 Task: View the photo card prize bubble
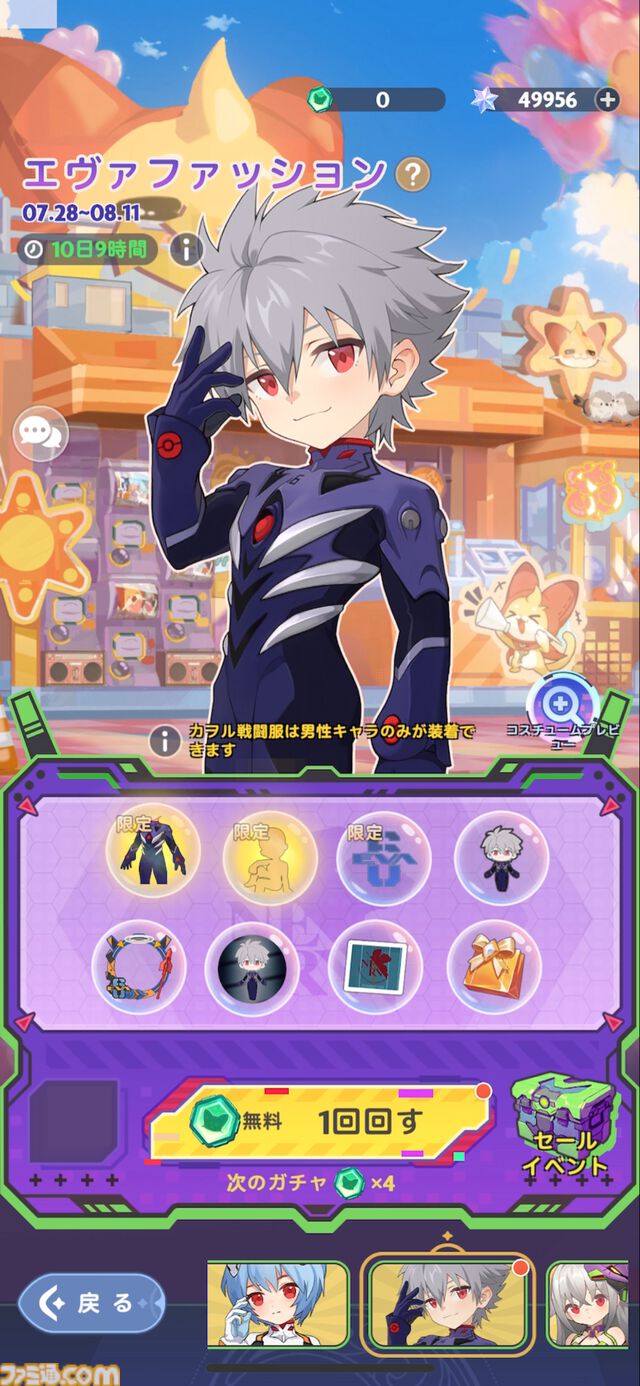376,967
